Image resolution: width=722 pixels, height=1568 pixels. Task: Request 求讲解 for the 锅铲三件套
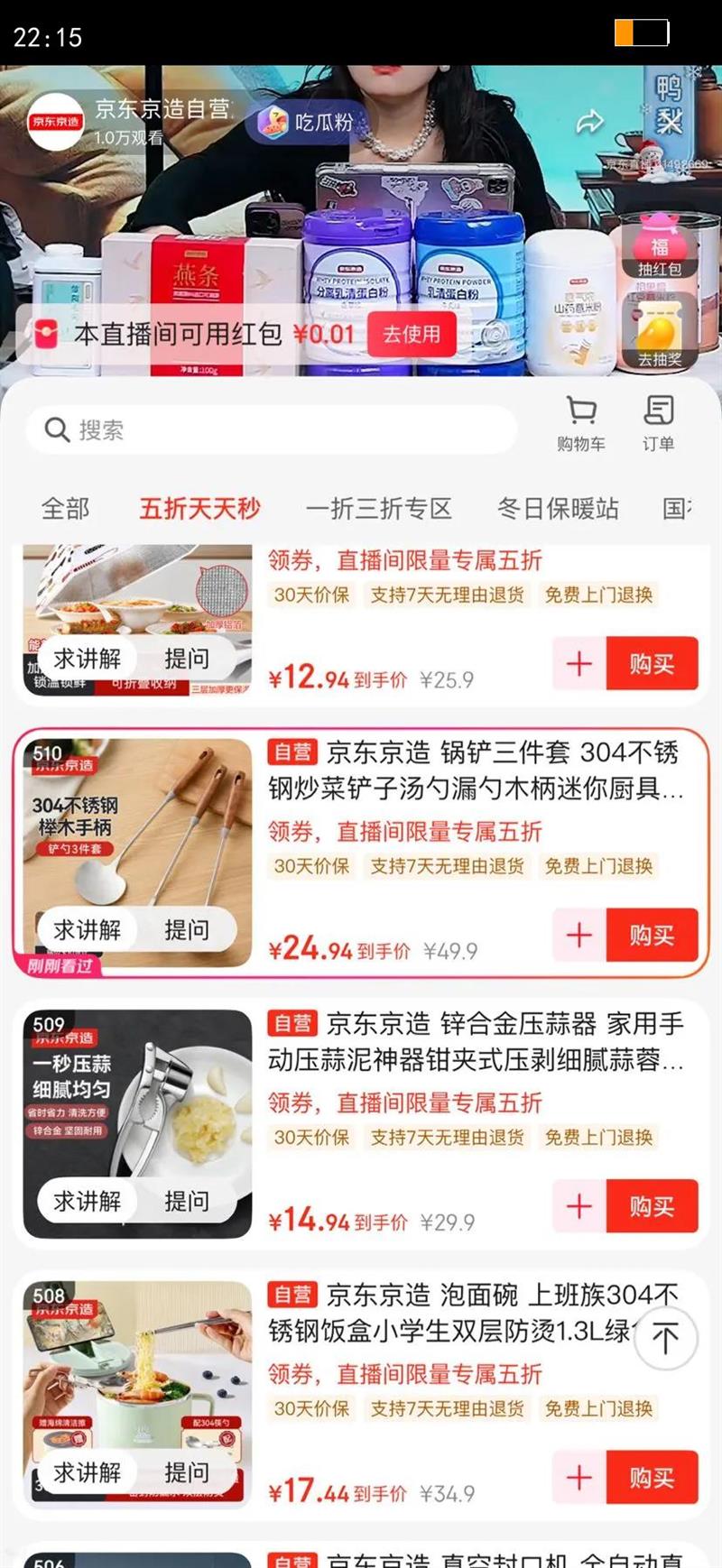tap(87, 929)
